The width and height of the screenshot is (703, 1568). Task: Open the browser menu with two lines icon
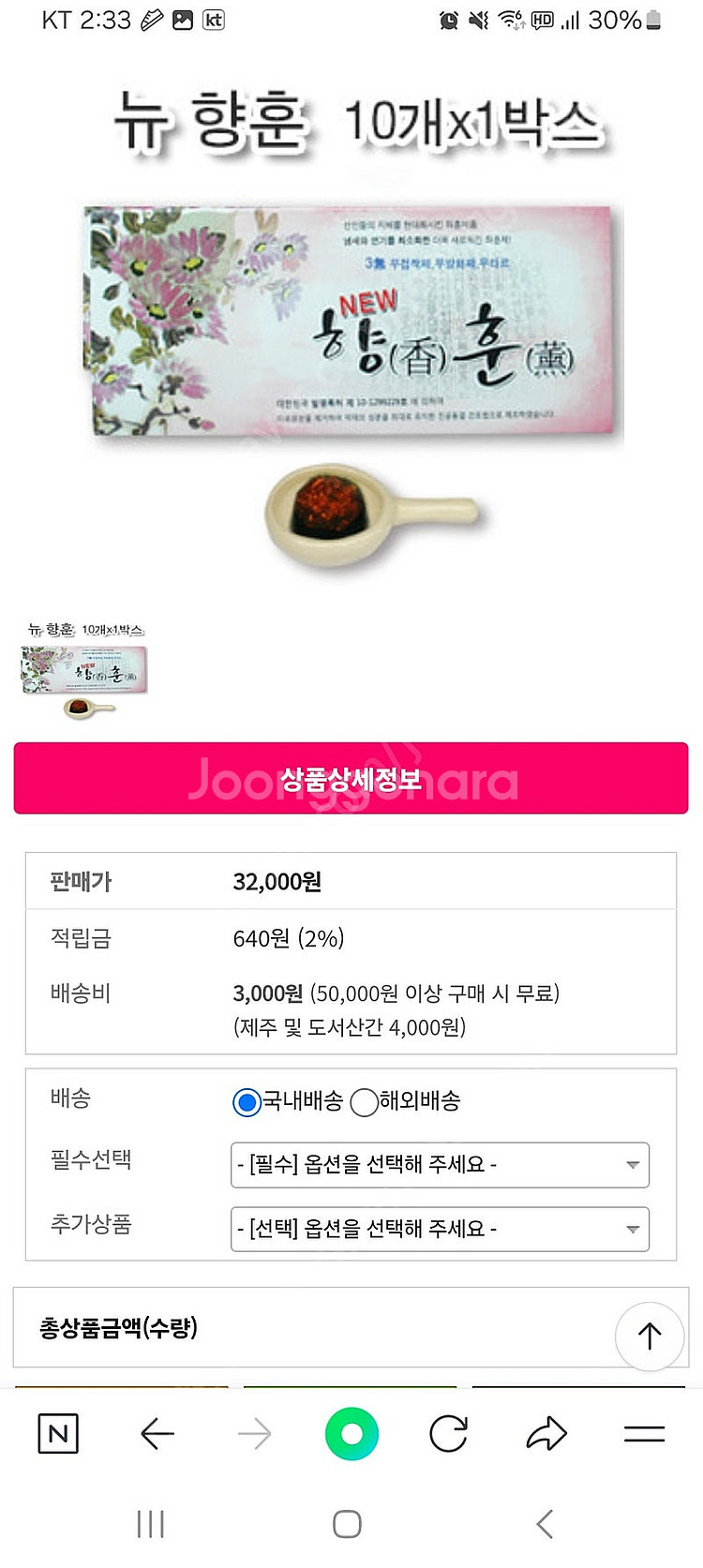(644, 1434)
